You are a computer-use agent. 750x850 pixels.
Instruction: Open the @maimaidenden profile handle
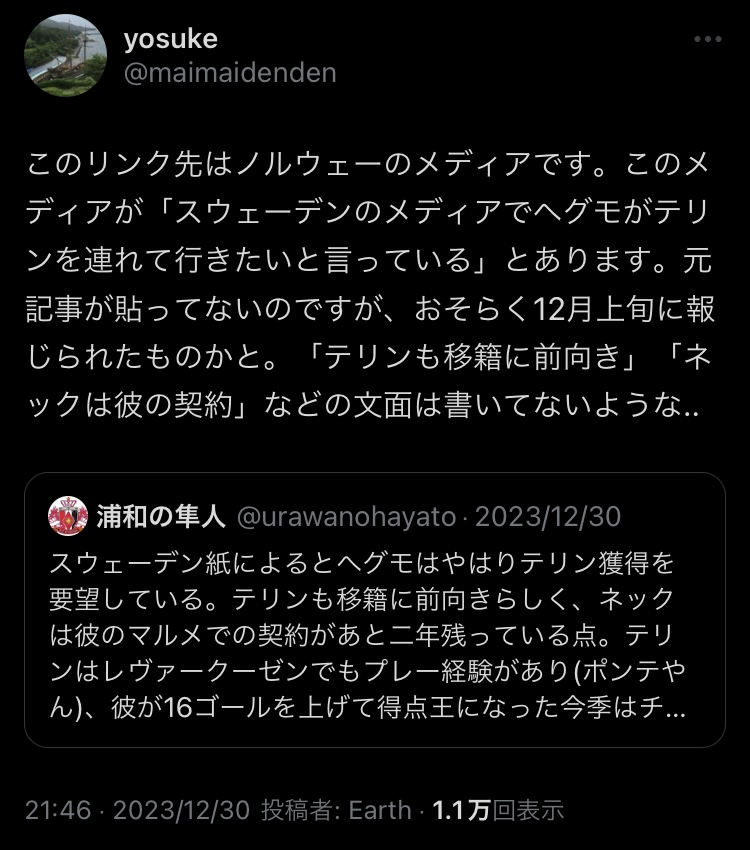click(x=229, y=73)
